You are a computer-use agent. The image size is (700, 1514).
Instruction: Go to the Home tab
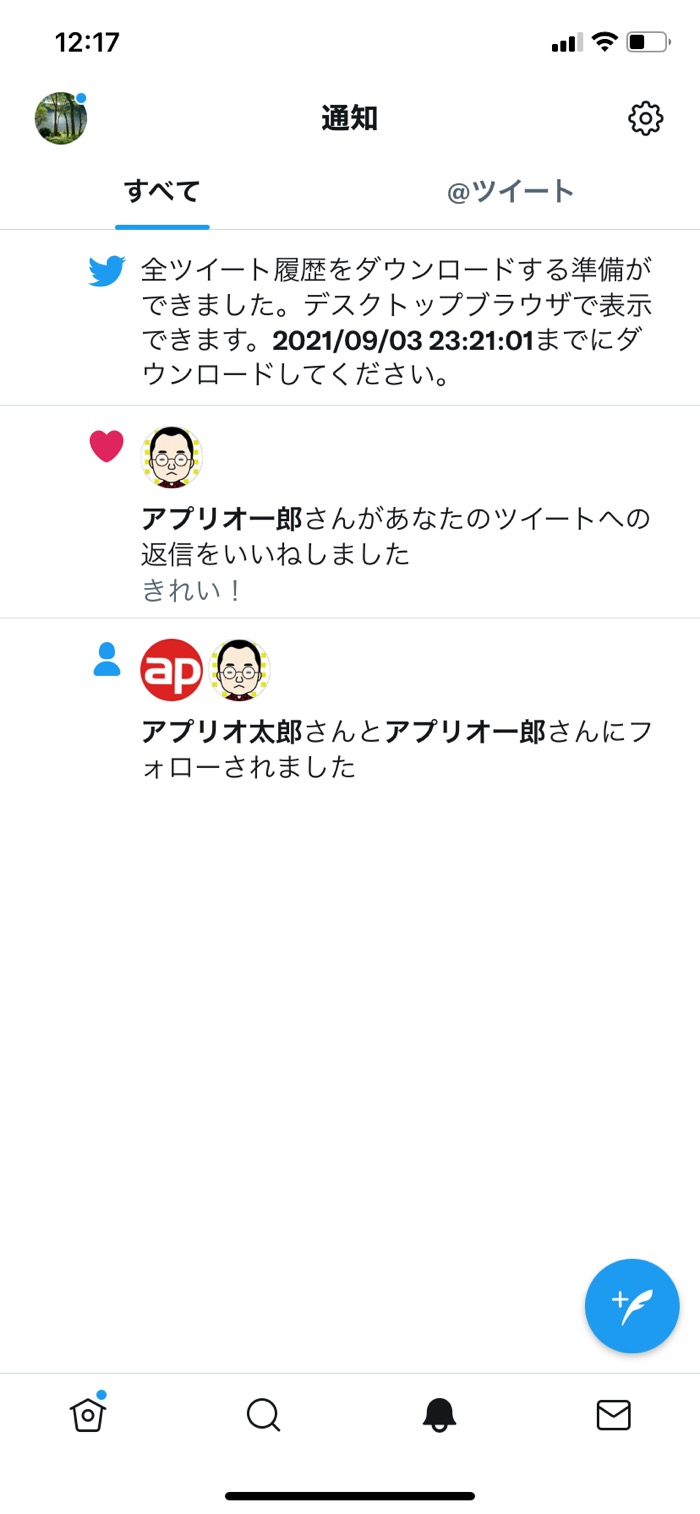coord(88,1414)
